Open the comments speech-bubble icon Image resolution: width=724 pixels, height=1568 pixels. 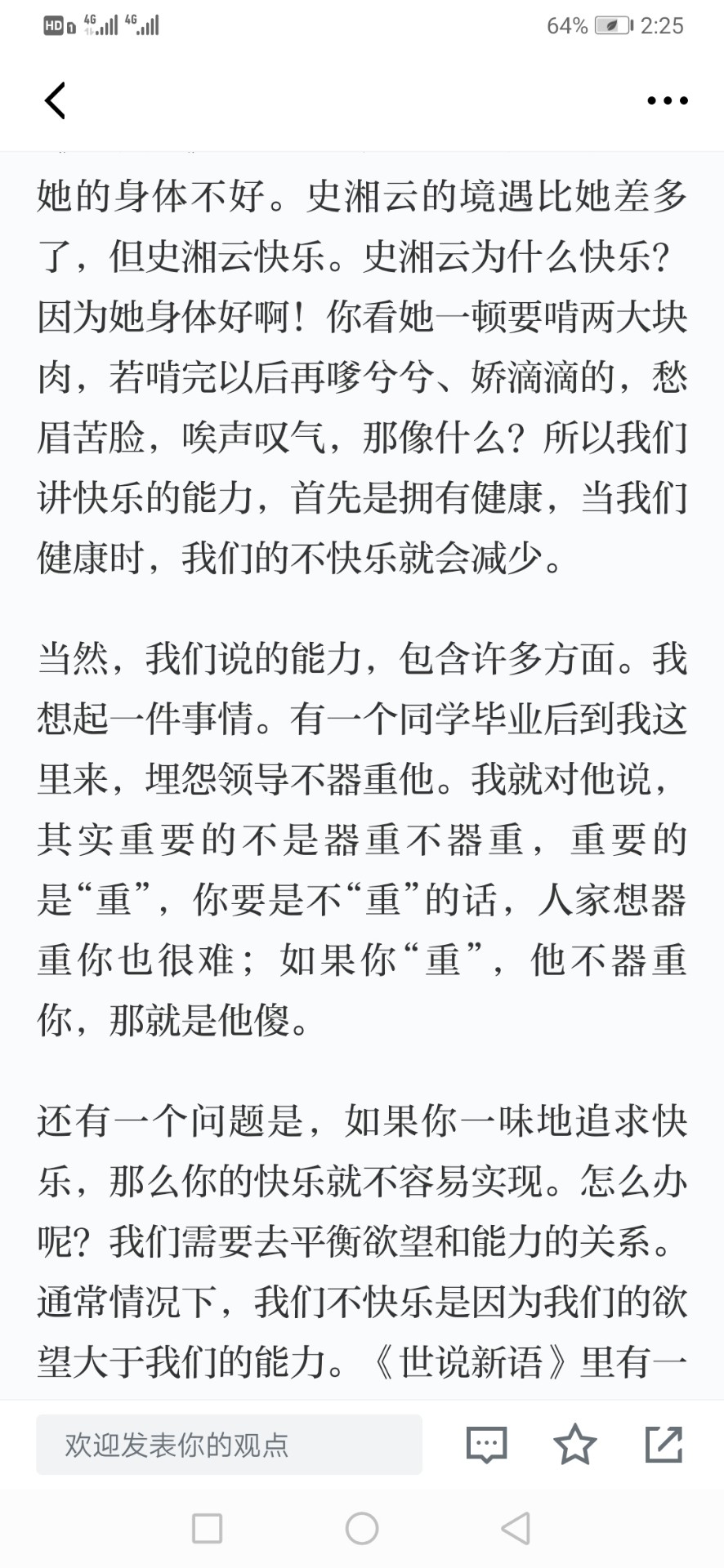point(486,1444)
